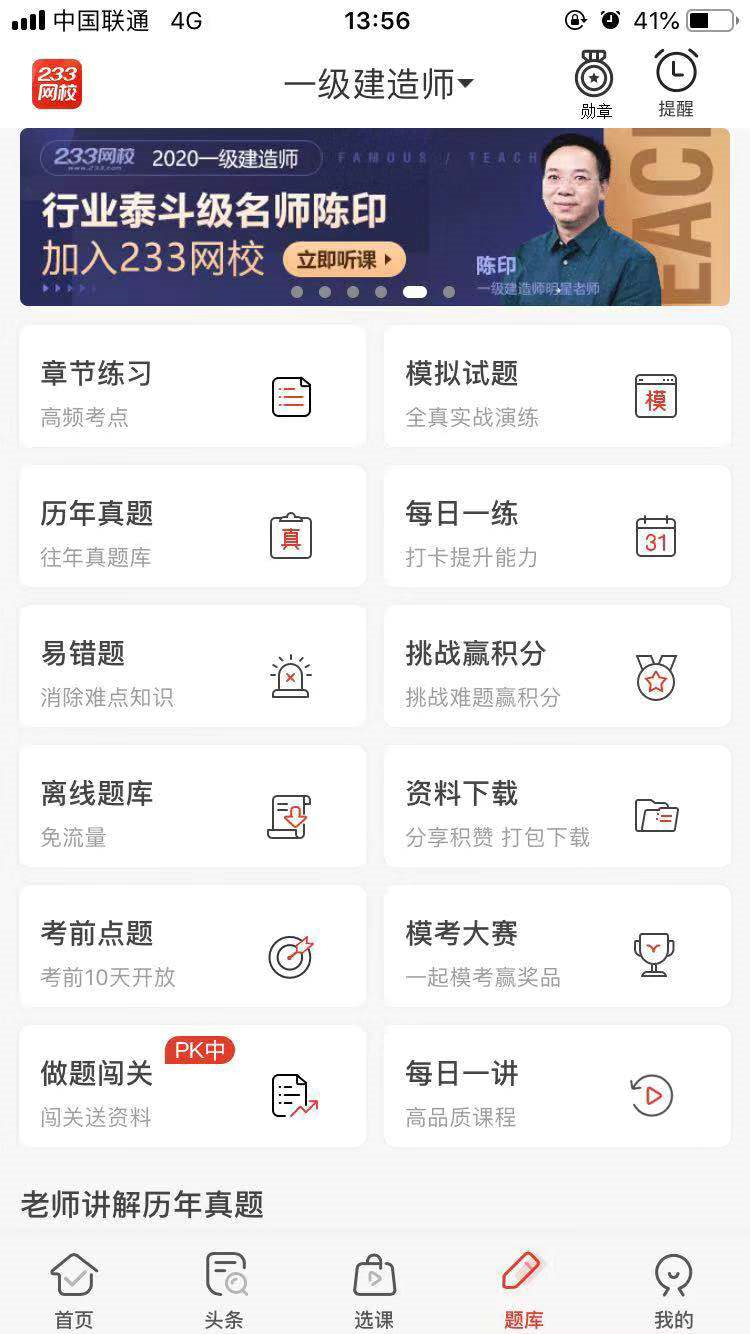
Task: Open 挑战赢积分 card
Action: (x=557, y=667)
